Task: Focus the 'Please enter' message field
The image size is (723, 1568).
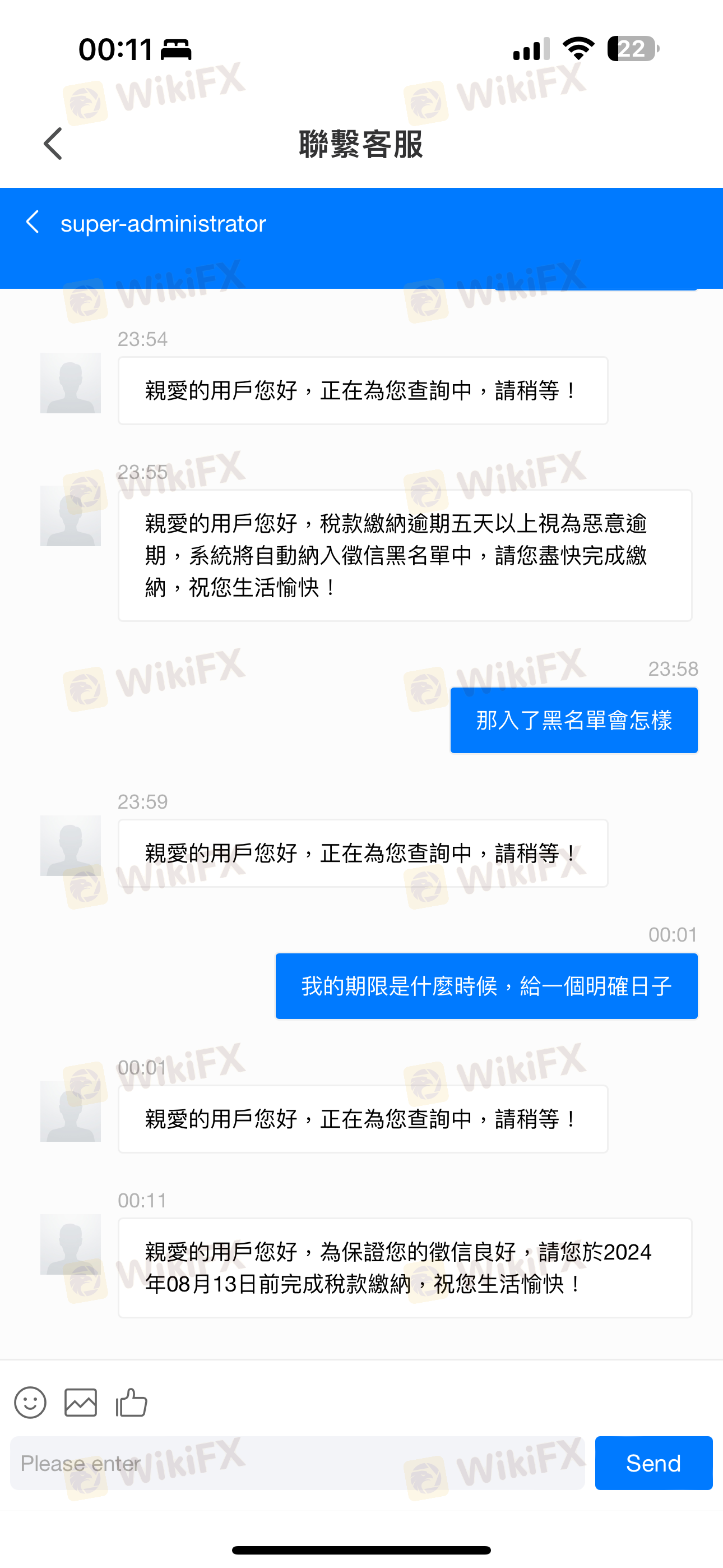Action: tap(297, 1463)
